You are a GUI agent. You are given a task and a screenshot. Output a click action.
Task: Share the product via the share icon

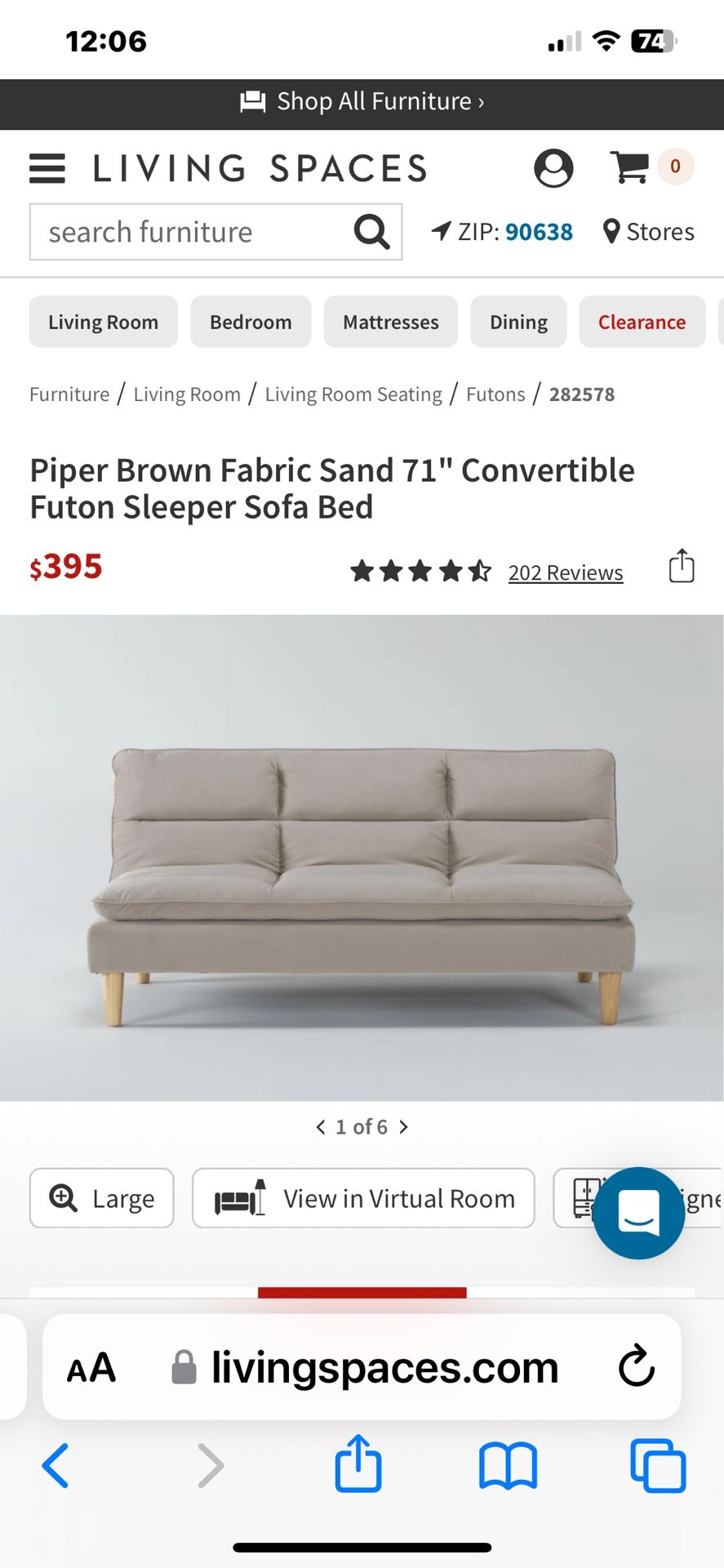click(x=682, y=566)
